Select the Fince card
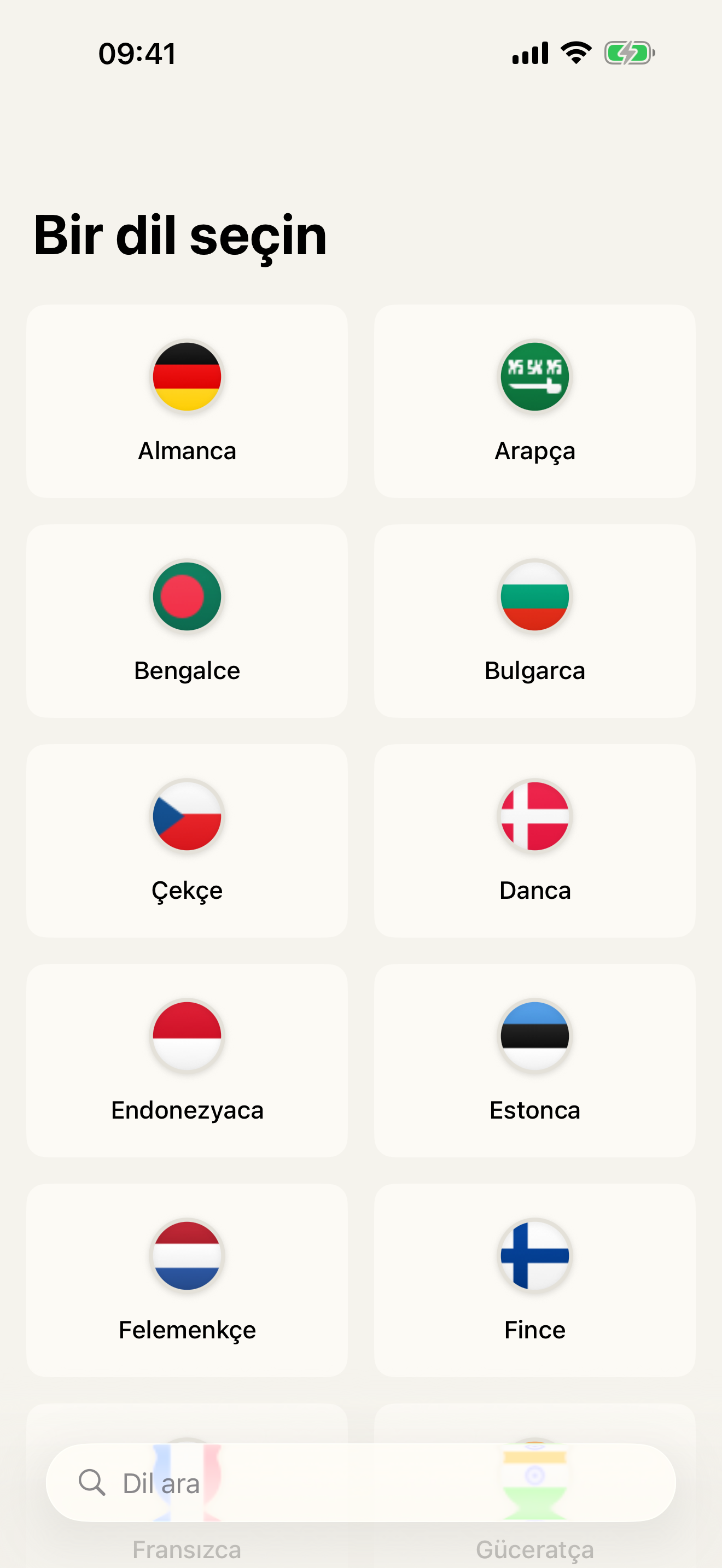The width and height of the screenshot is (722, 1568). tap(534, 1280)
